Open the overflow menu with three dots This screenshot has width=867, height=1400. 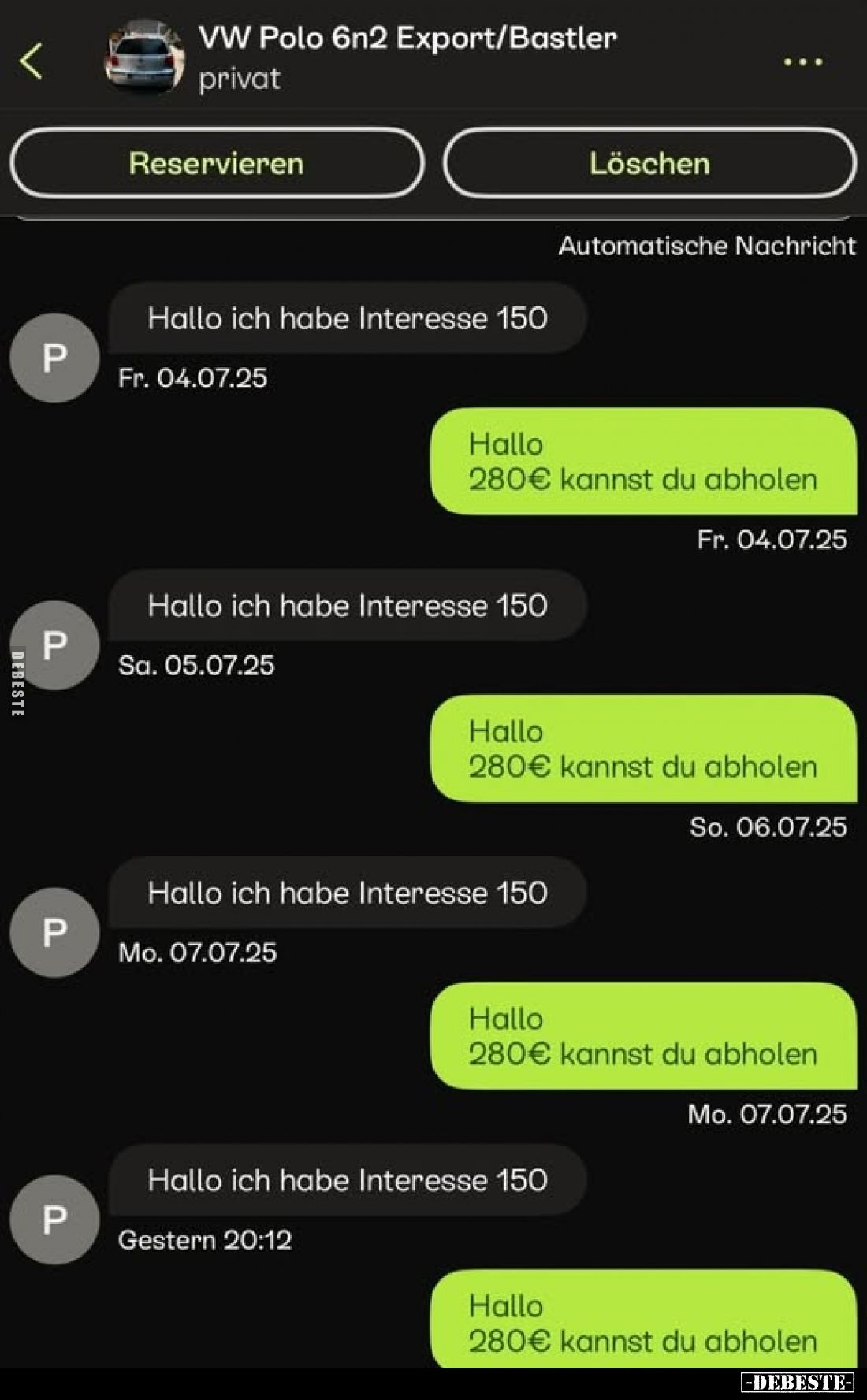802,61
